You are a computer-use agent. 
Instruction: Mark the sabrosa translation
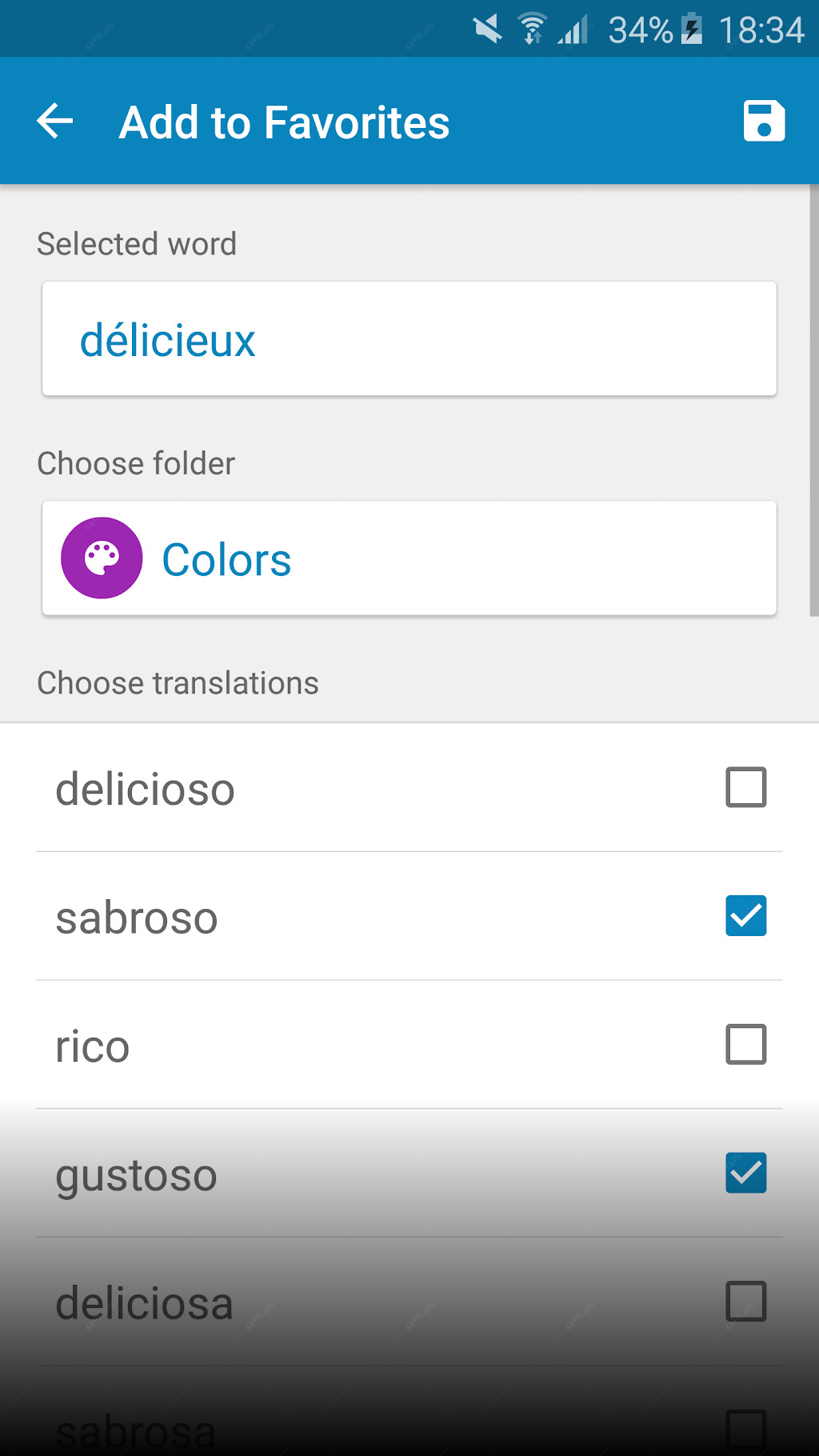click(745, 1430)
